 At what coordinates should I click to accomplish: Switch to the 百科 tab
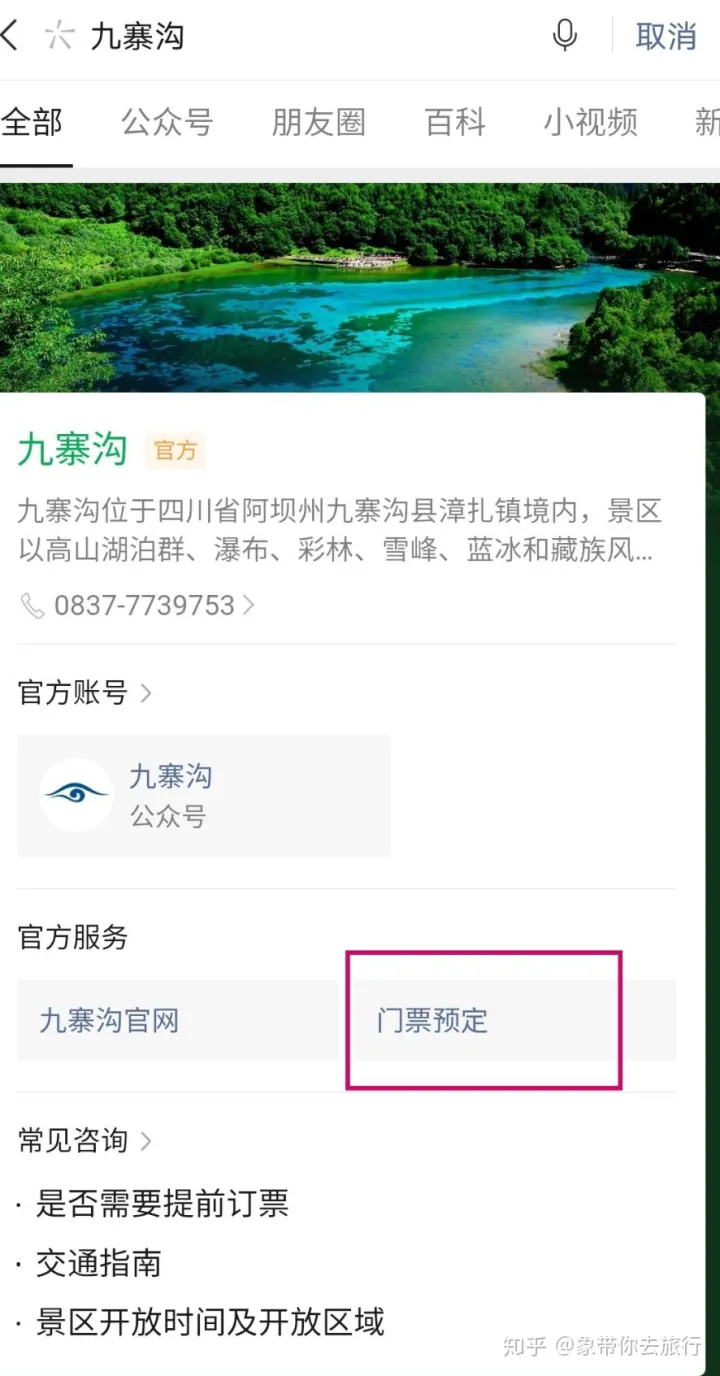(455, 121)
